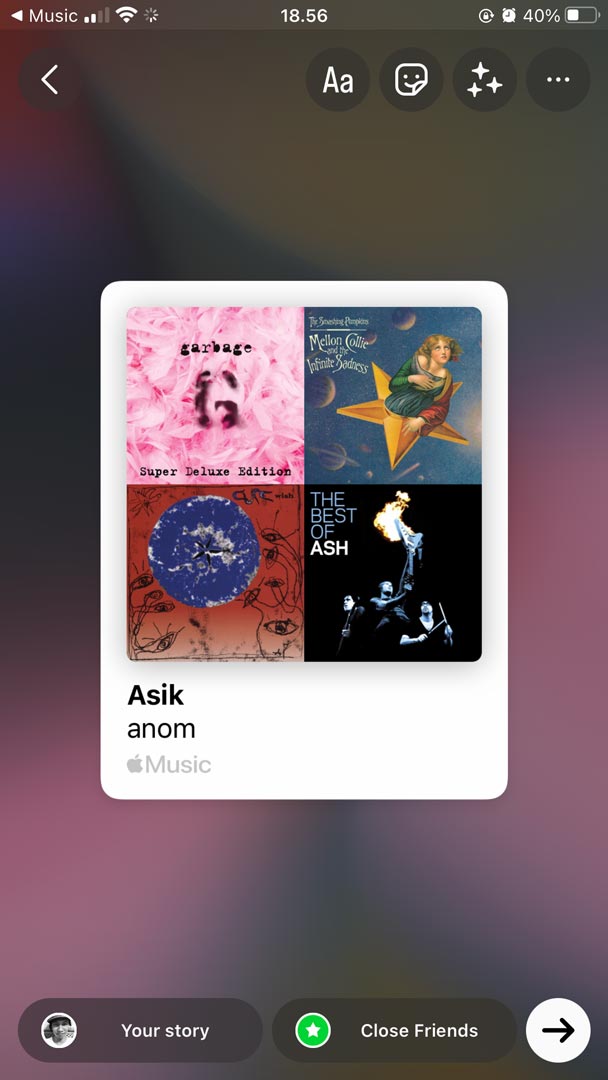The width and height of the screenshot is (608, 1080).
Task: Go back from story editor
Action: (x=50, y=80)
